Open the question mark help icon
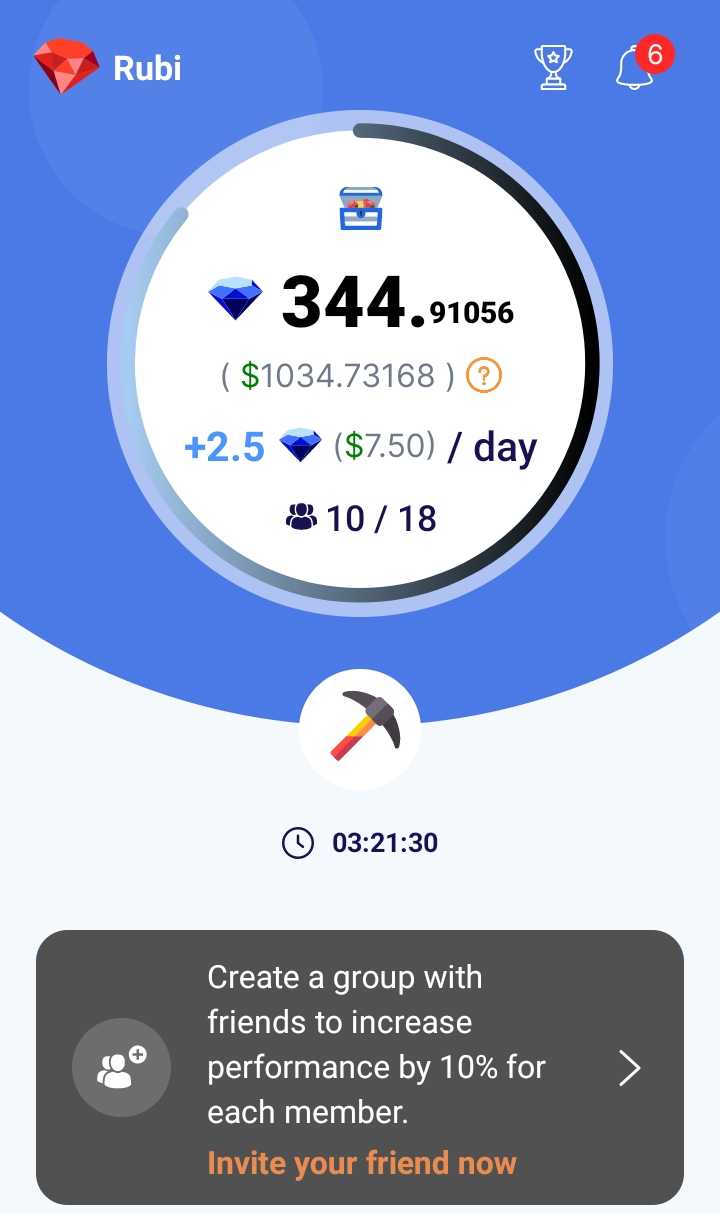The width and height of the screenshot is (720, 1213). tap(484, 376)
